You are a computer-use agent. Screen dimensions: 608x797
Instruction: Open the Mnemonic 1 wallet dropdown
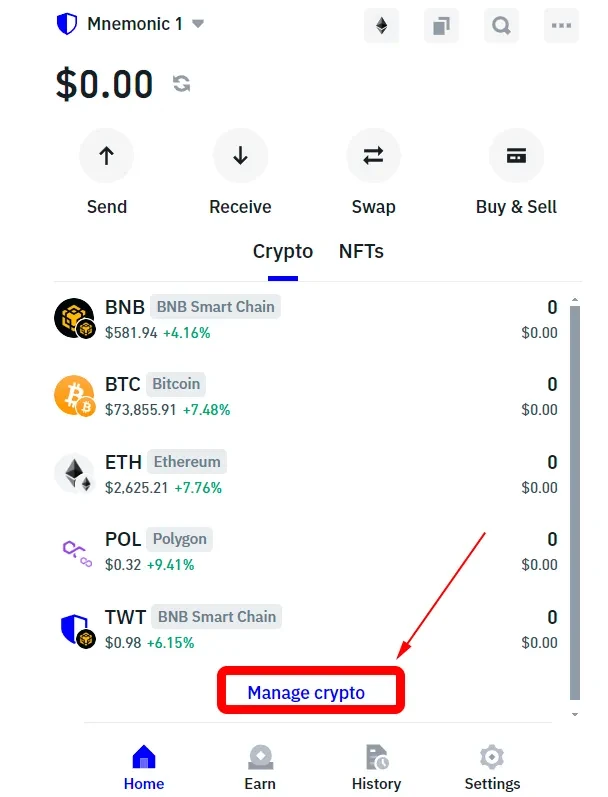[130, 23]
